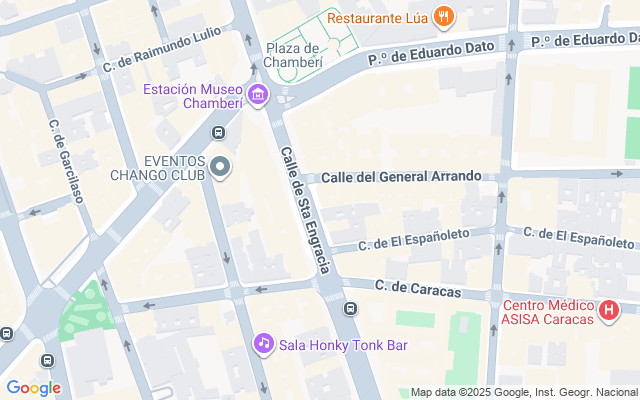Tap the transit stop on Calle de Sta Engracia
Image resolution: width=640 pixels, height=400 pixels.
350,308
